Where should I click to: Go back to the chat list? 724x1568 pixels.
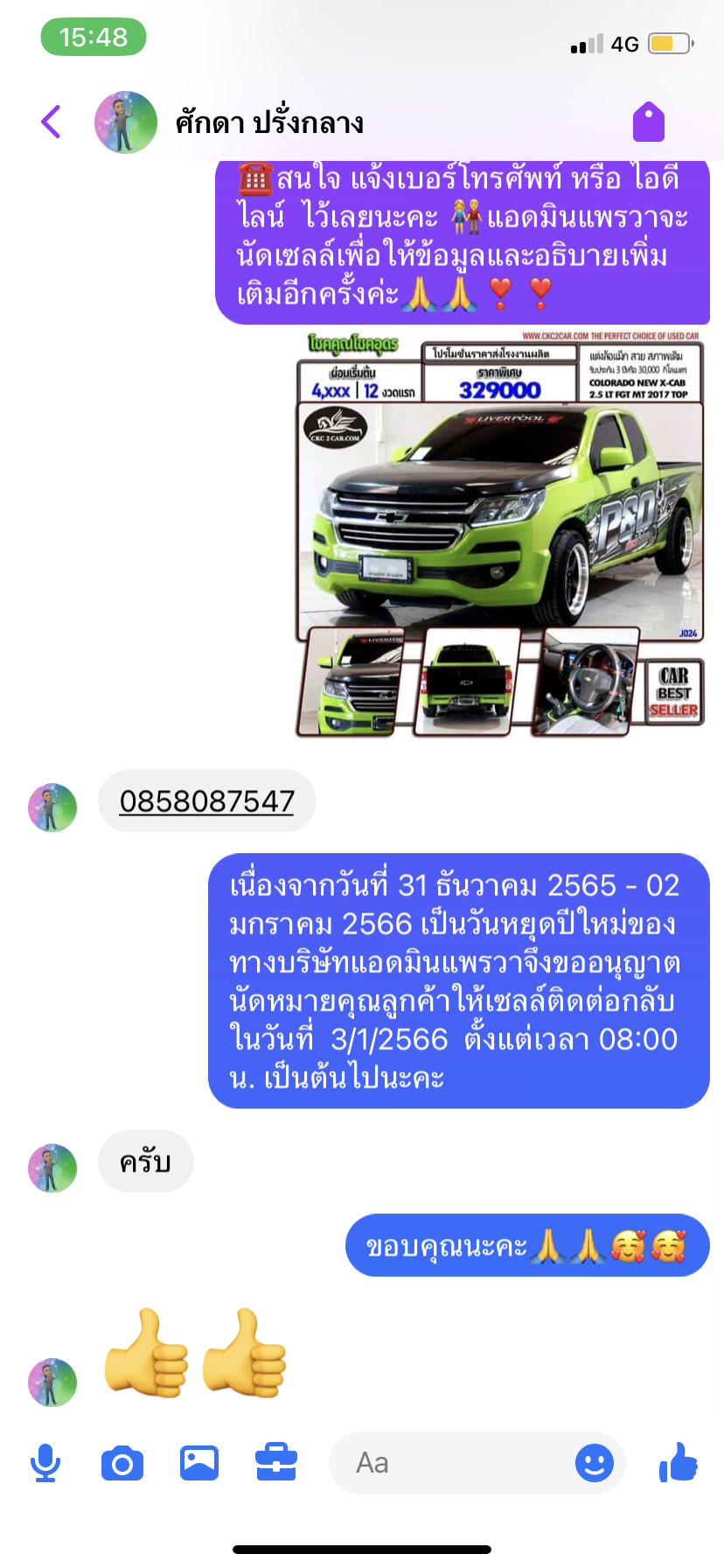point(52,122)
